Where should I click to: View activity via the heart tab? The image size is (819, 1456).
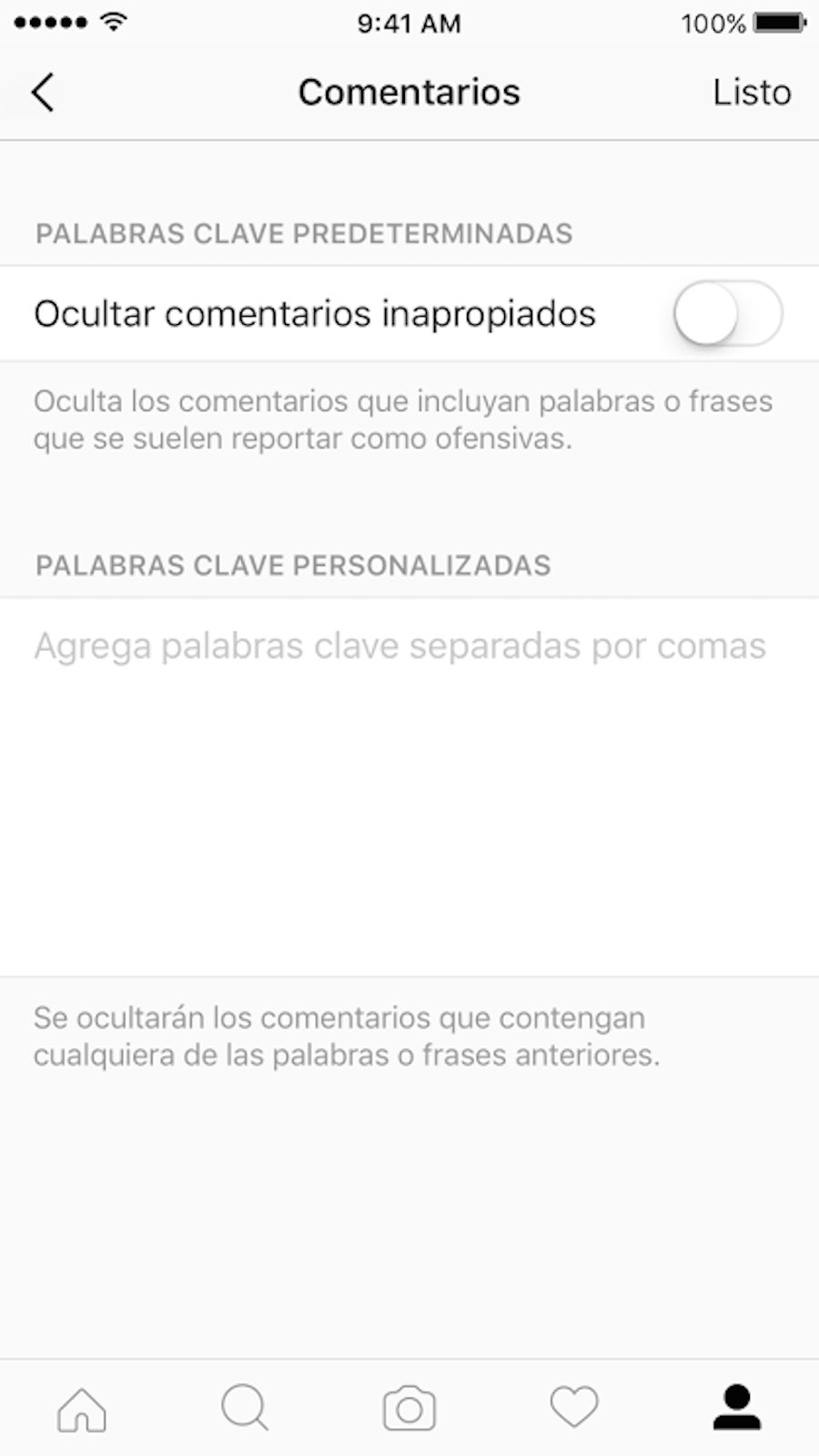573,1408
